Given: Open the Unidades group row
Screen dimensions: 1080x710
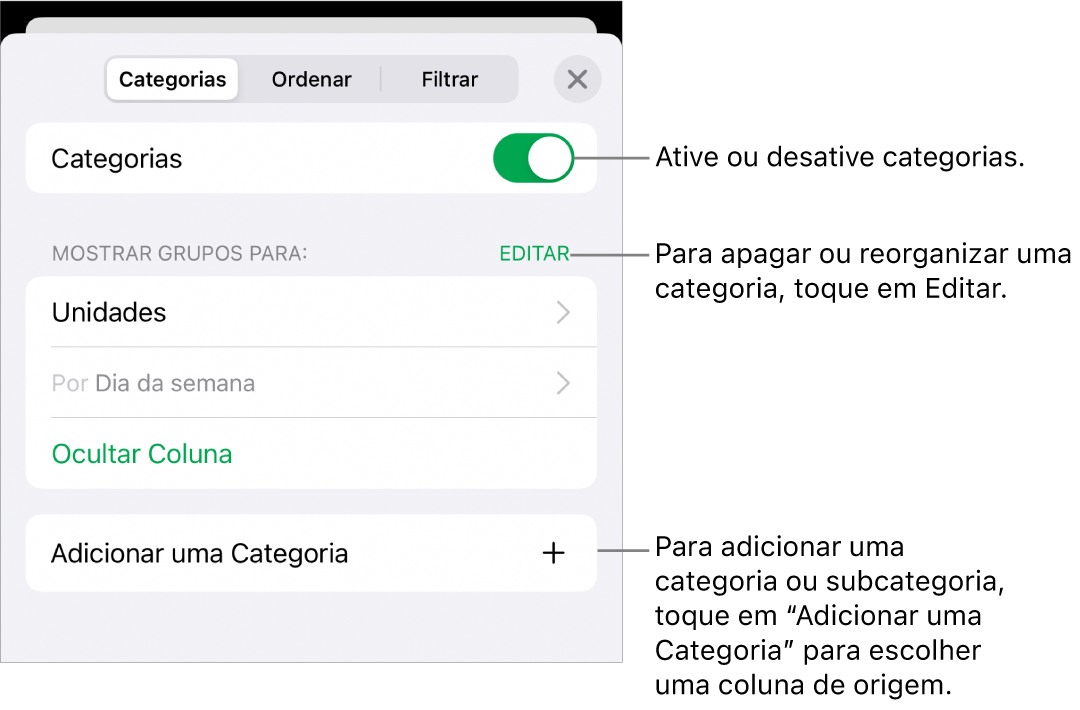Looking at the screenshot, I should click(310, 313).
